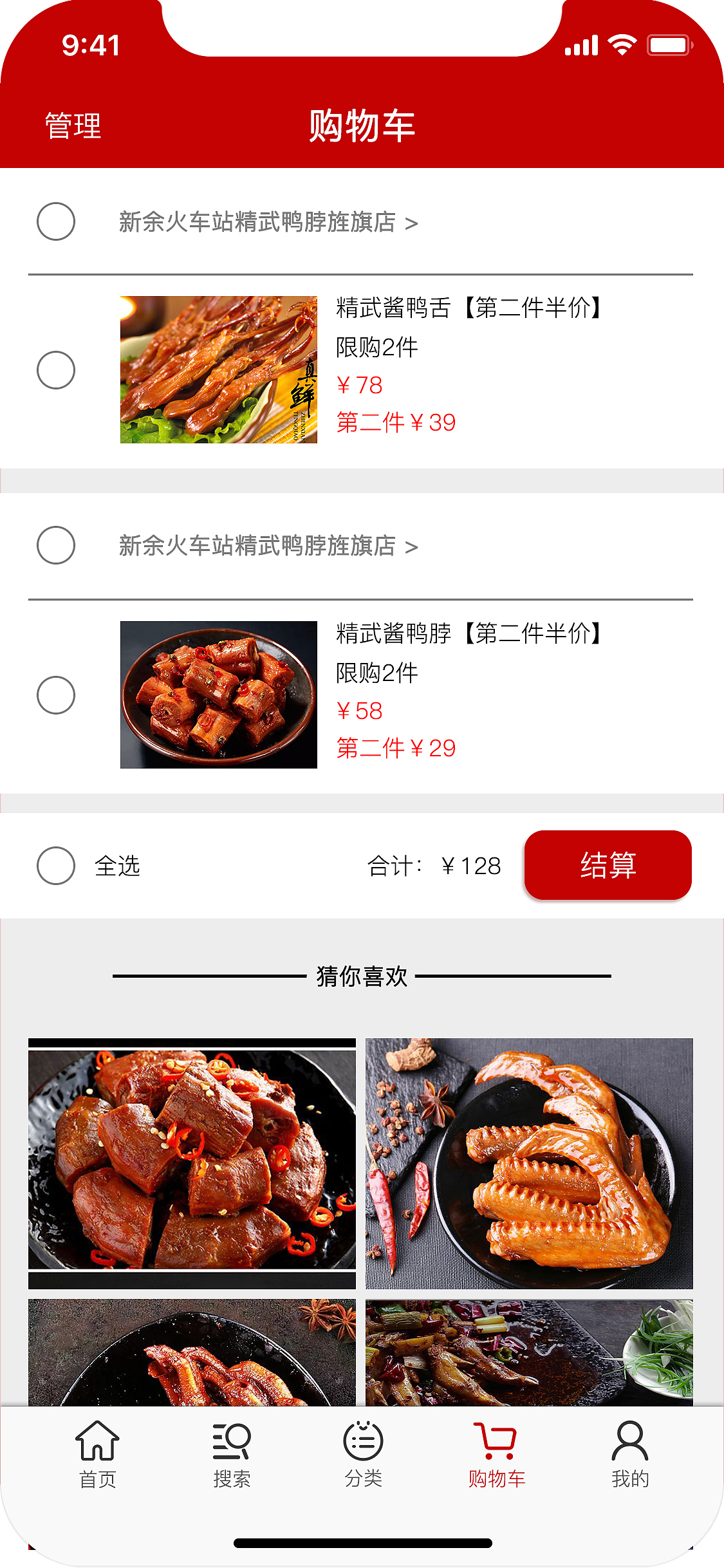Select the 购物车 tab label

tap(497, 1477)
